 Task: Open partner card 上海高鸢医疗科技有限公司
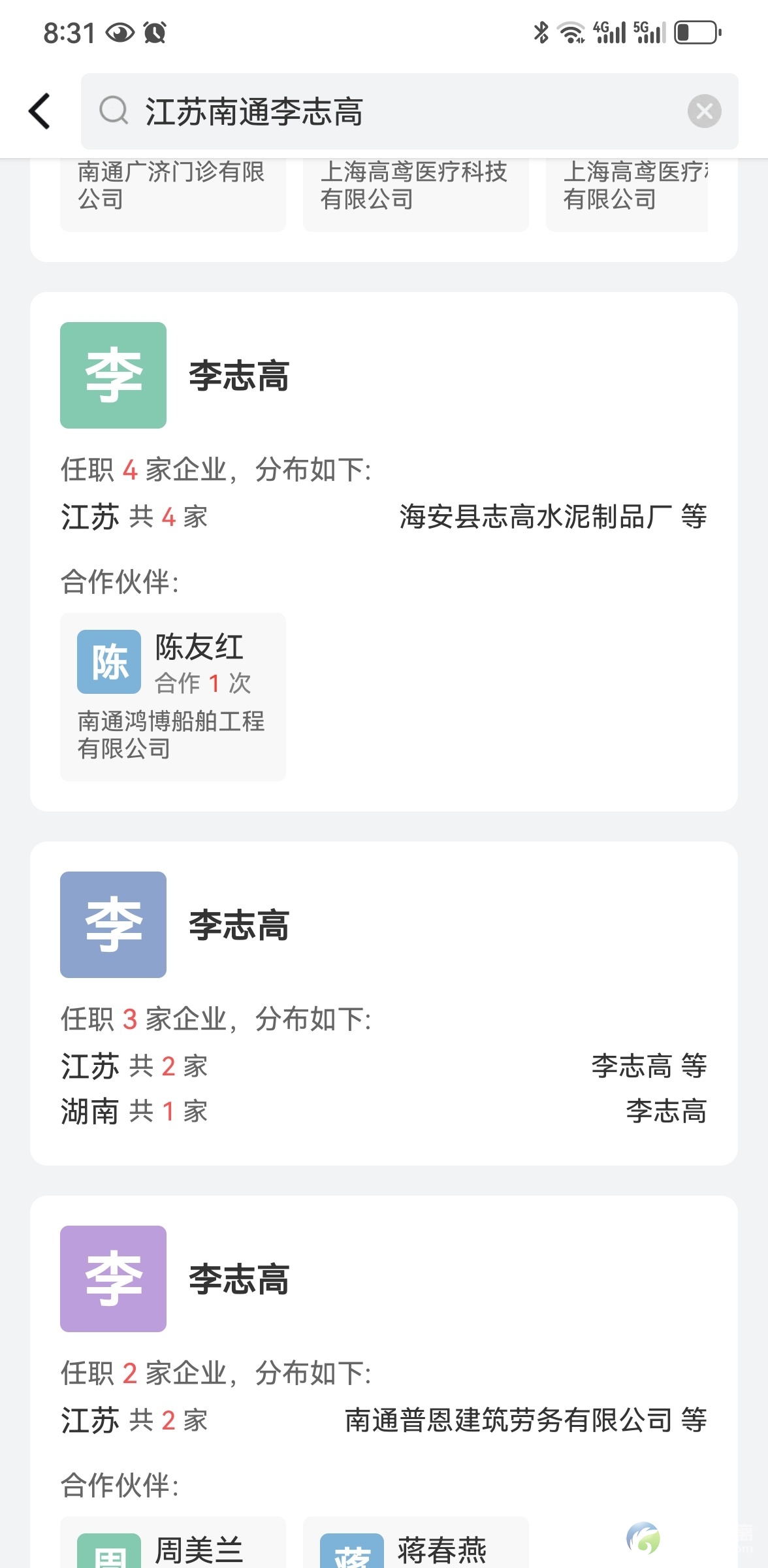pyautogui.click(x=416, y=195)
